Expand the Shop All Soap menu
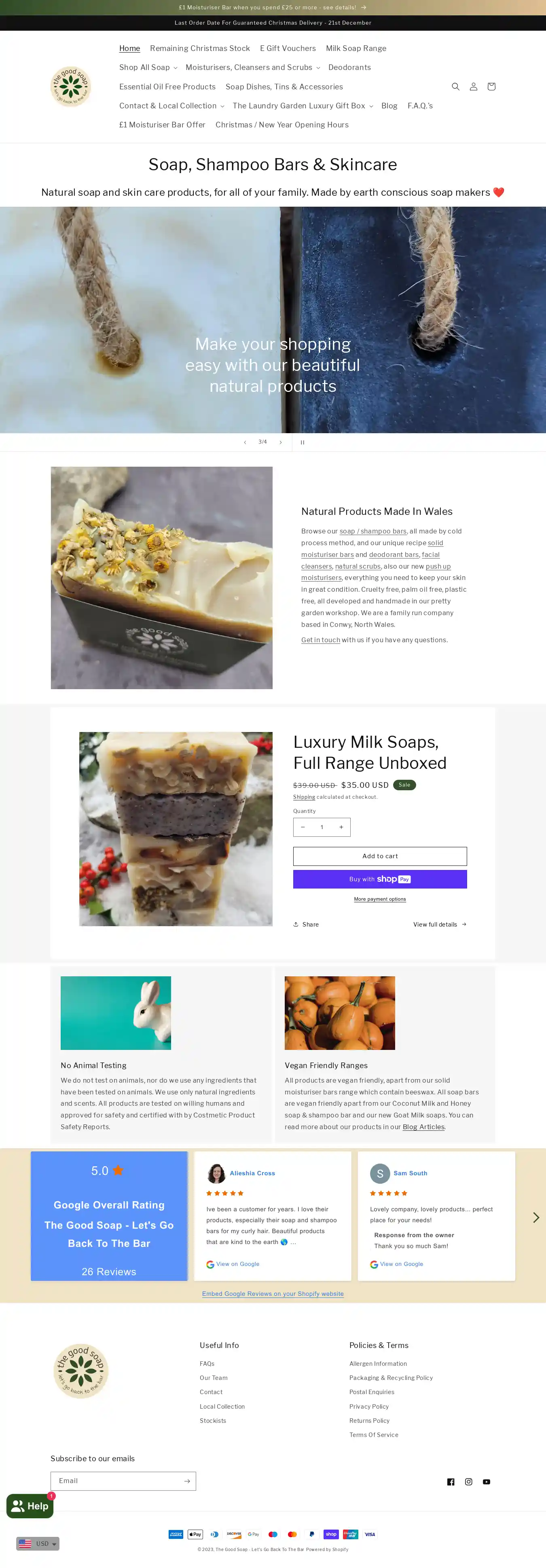Viewport: 546px width, 1568px height. [148, 68]
